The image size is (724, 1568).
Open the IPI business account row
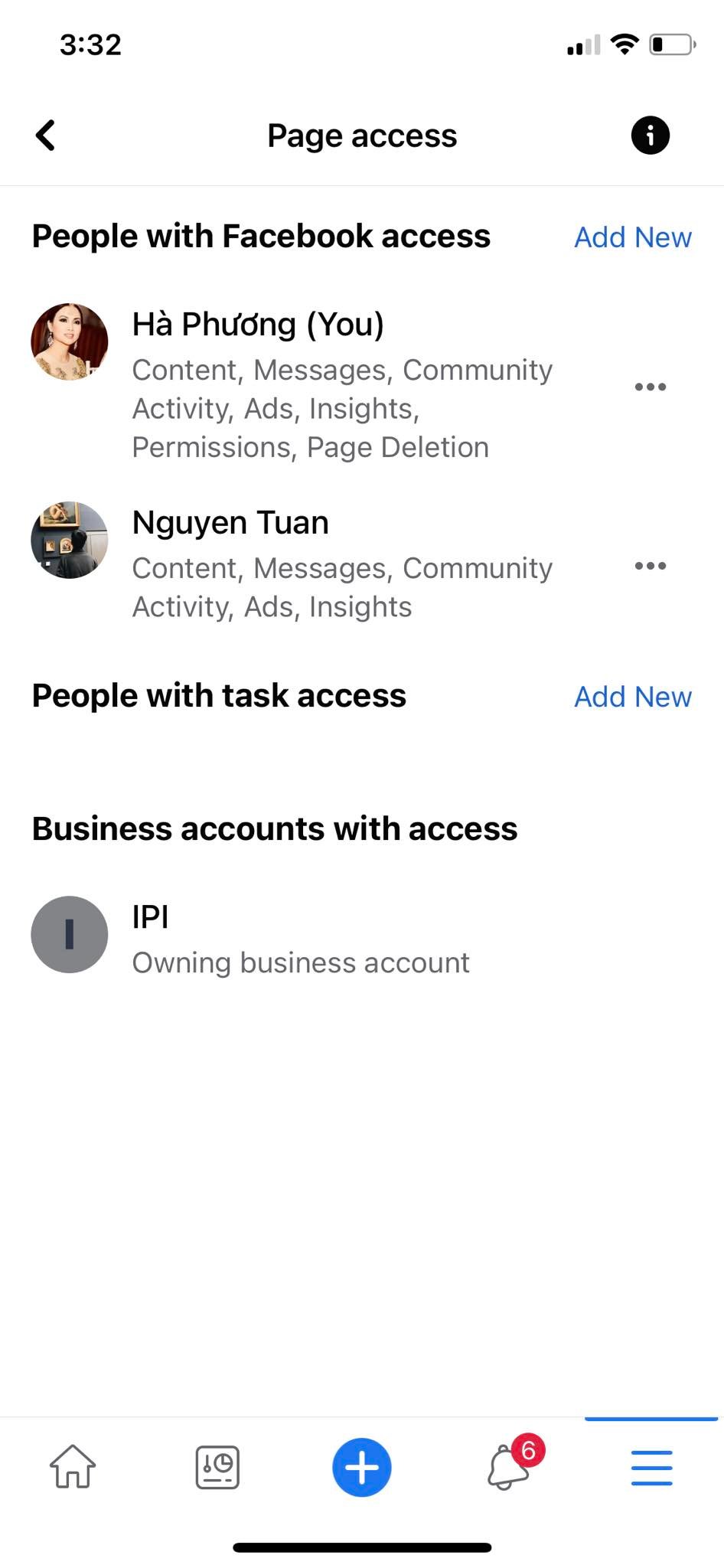tap(362, 936)
